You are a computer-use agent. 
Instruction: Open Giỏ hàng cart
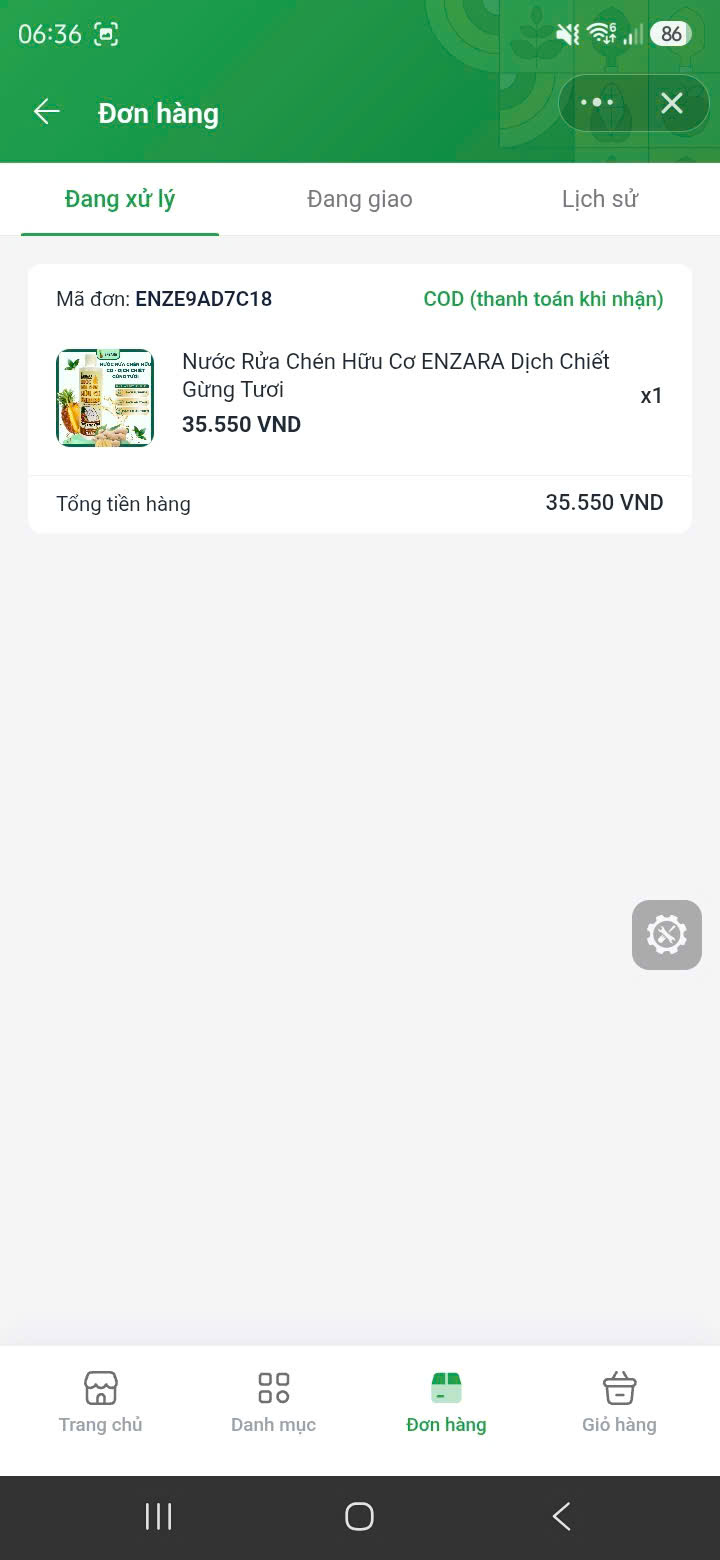pyautogui.click(x=619, y=1402)
